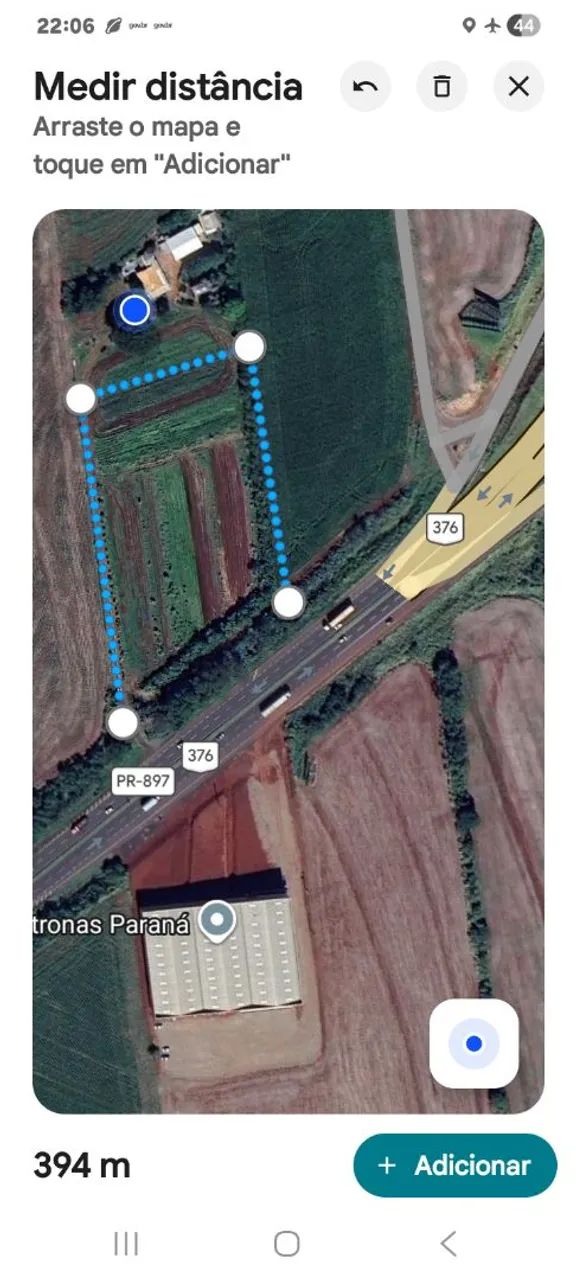
Task: Delete all measurement points with trash icon
Action: pos(442,87)
